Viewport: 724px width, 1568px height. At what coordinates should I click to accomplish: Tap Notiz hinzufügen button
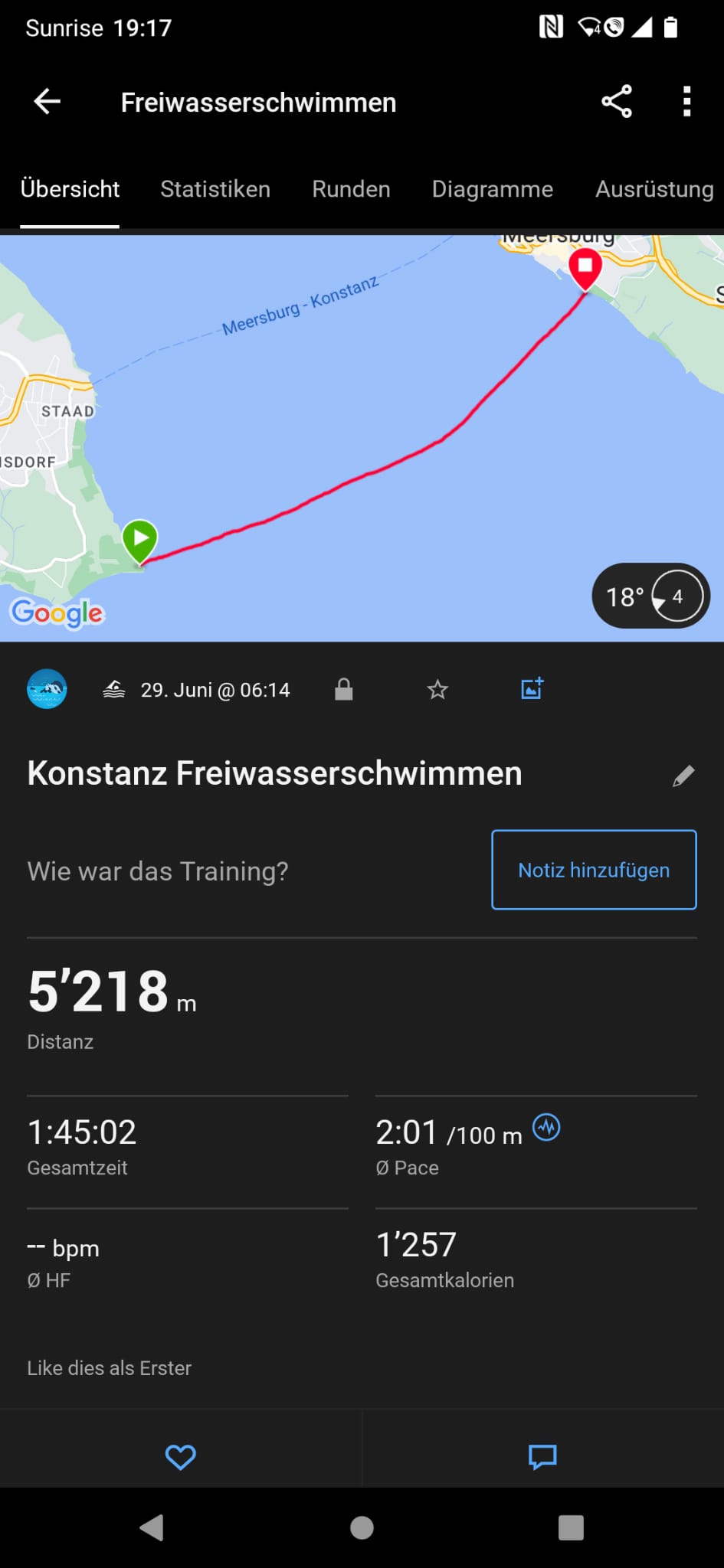(594, 870)
